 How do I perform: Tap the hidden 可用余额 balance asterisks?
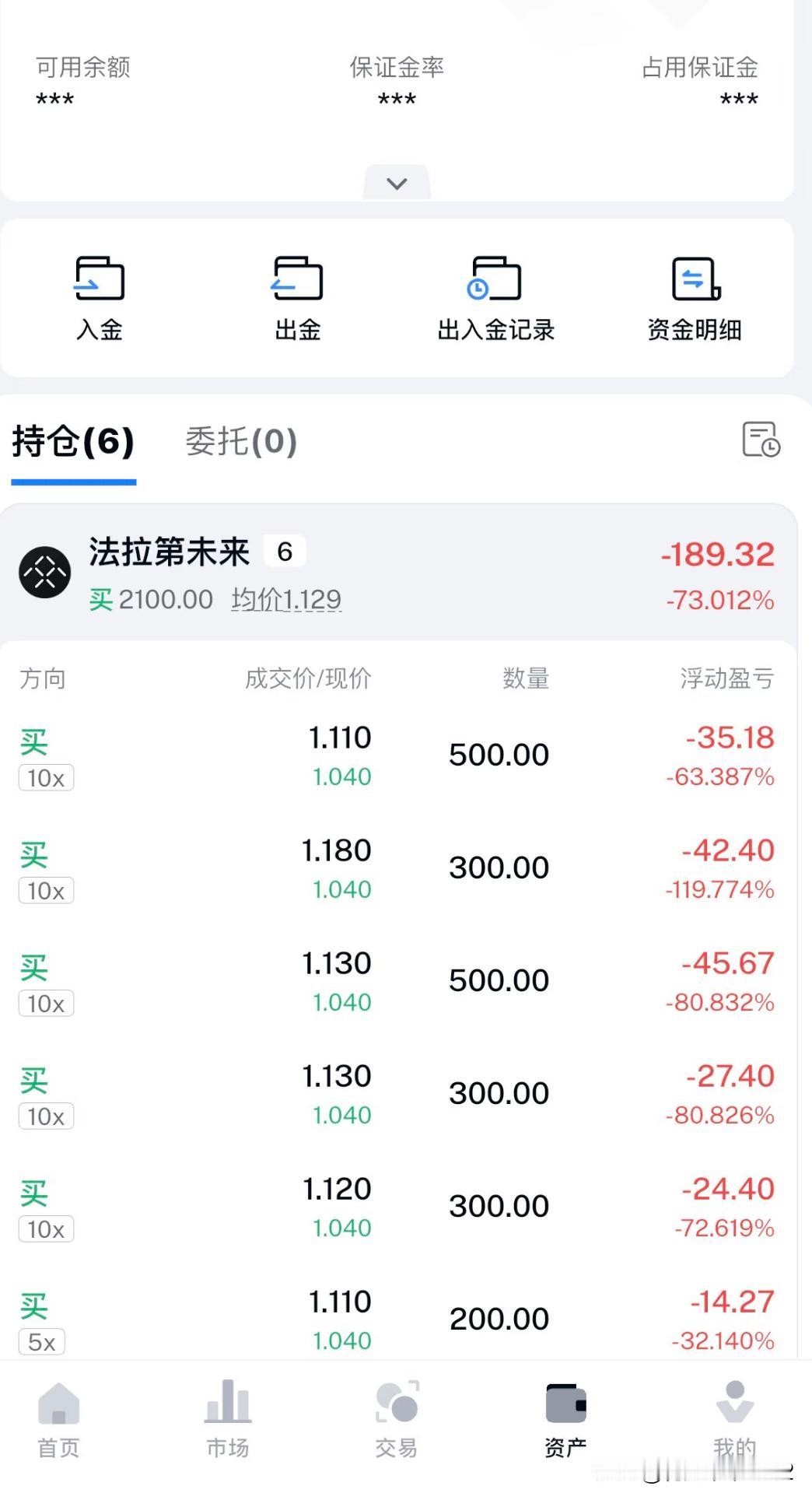tap(53, 99)
